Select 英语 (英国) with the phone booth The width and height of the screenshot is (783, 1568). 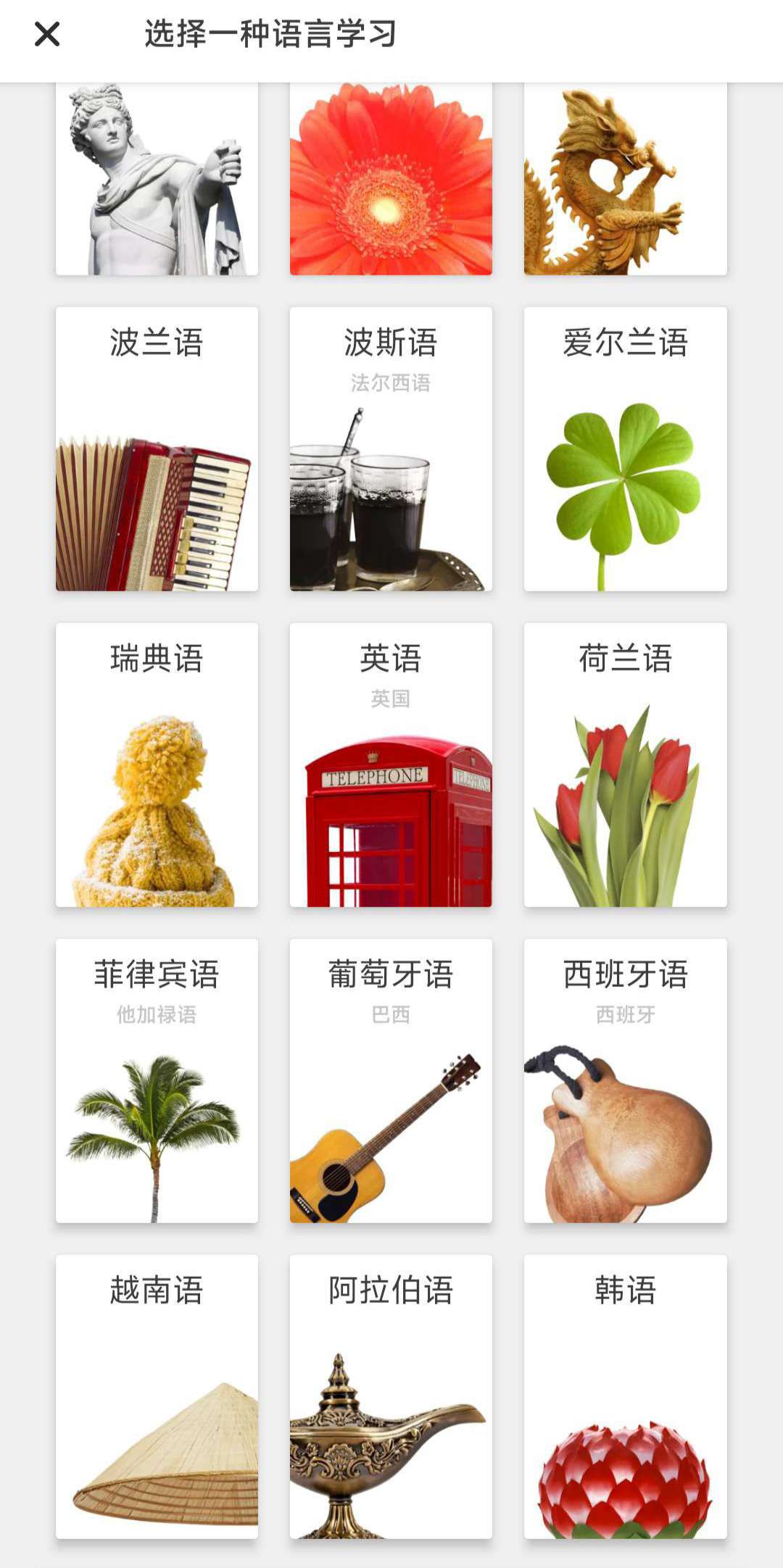[391, 764]
